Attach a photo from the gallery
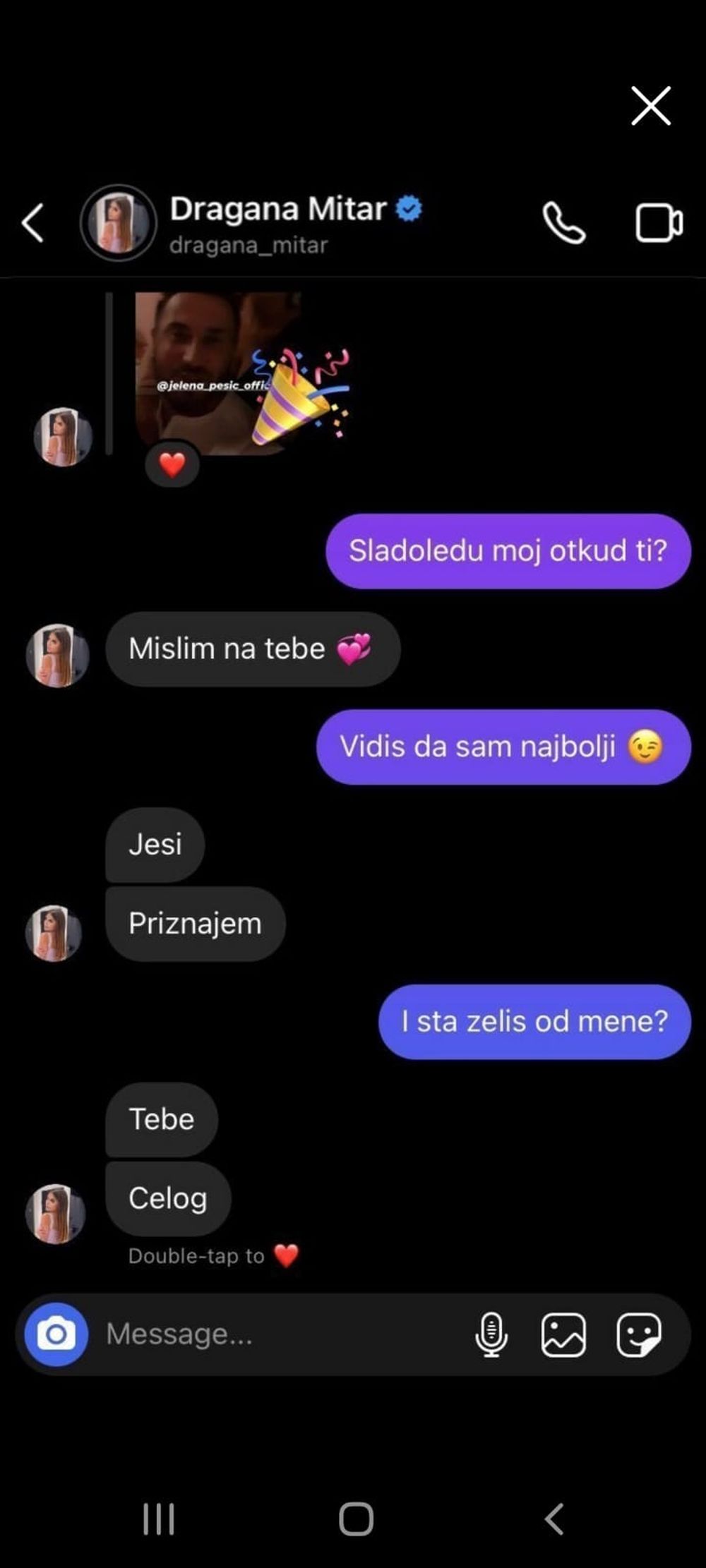This screenshot has width=706, height=1568. coord(563,1334)
